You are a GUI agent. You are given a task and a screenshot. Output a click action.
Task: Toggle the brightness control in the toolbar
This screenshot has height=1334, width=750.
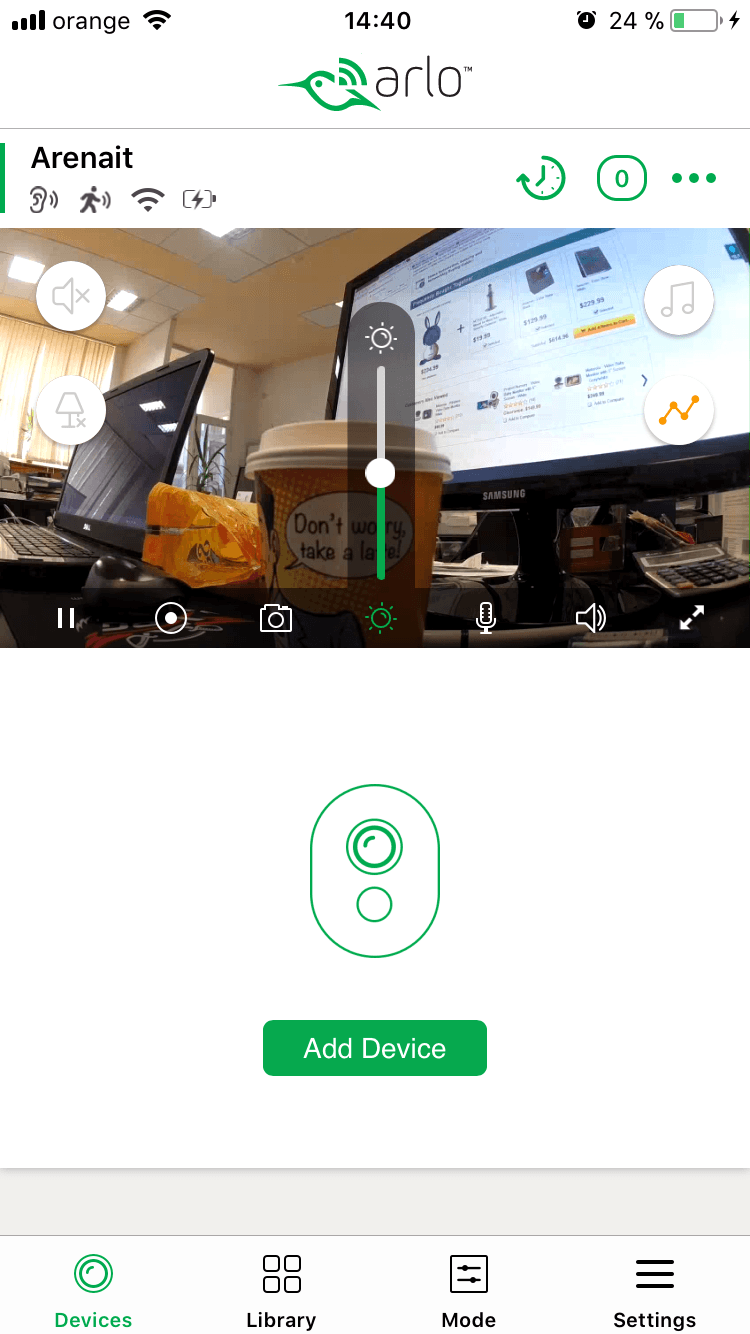[381, 619]
